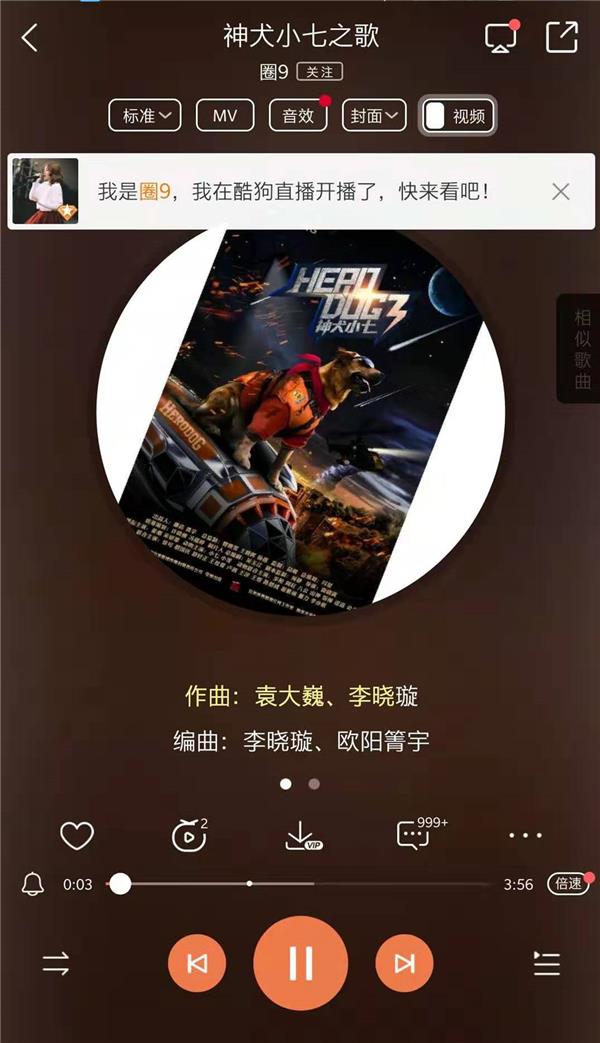Open the play queue list icon

(x=546, y=963)
